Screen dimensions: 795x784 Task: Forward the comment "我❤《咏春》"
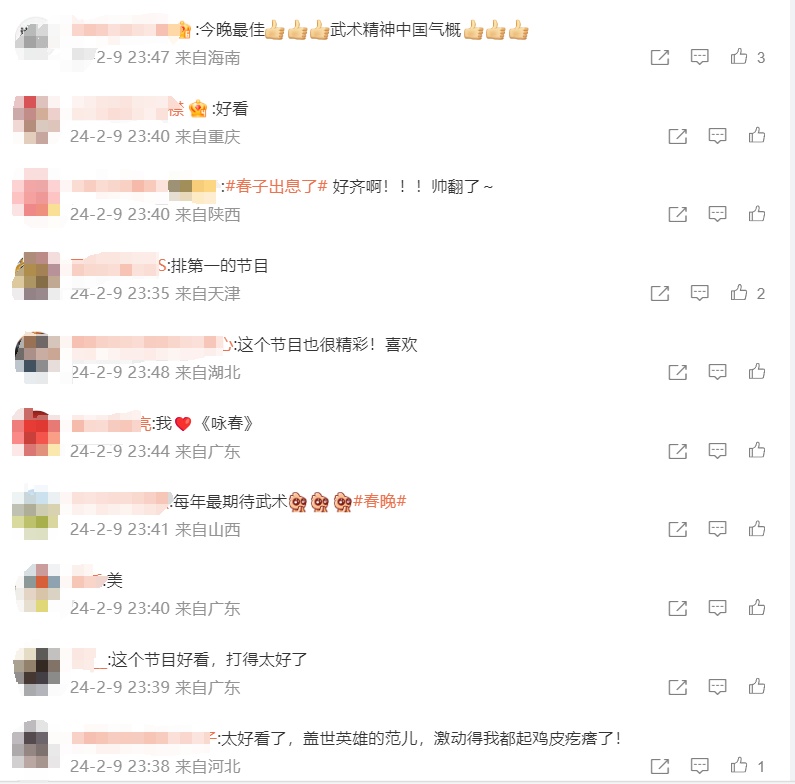[x=677, y=451]
